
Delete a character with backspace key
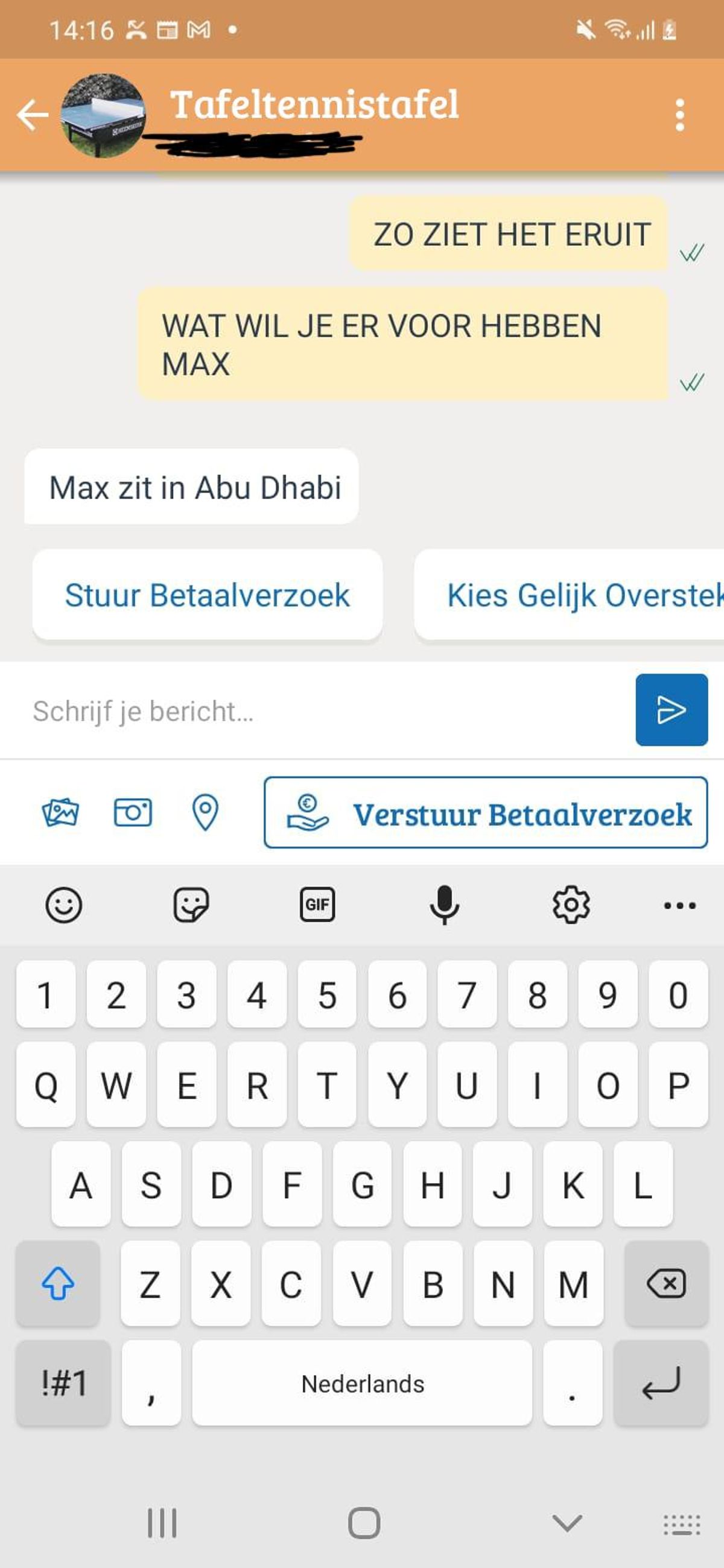click(666, 1284)
